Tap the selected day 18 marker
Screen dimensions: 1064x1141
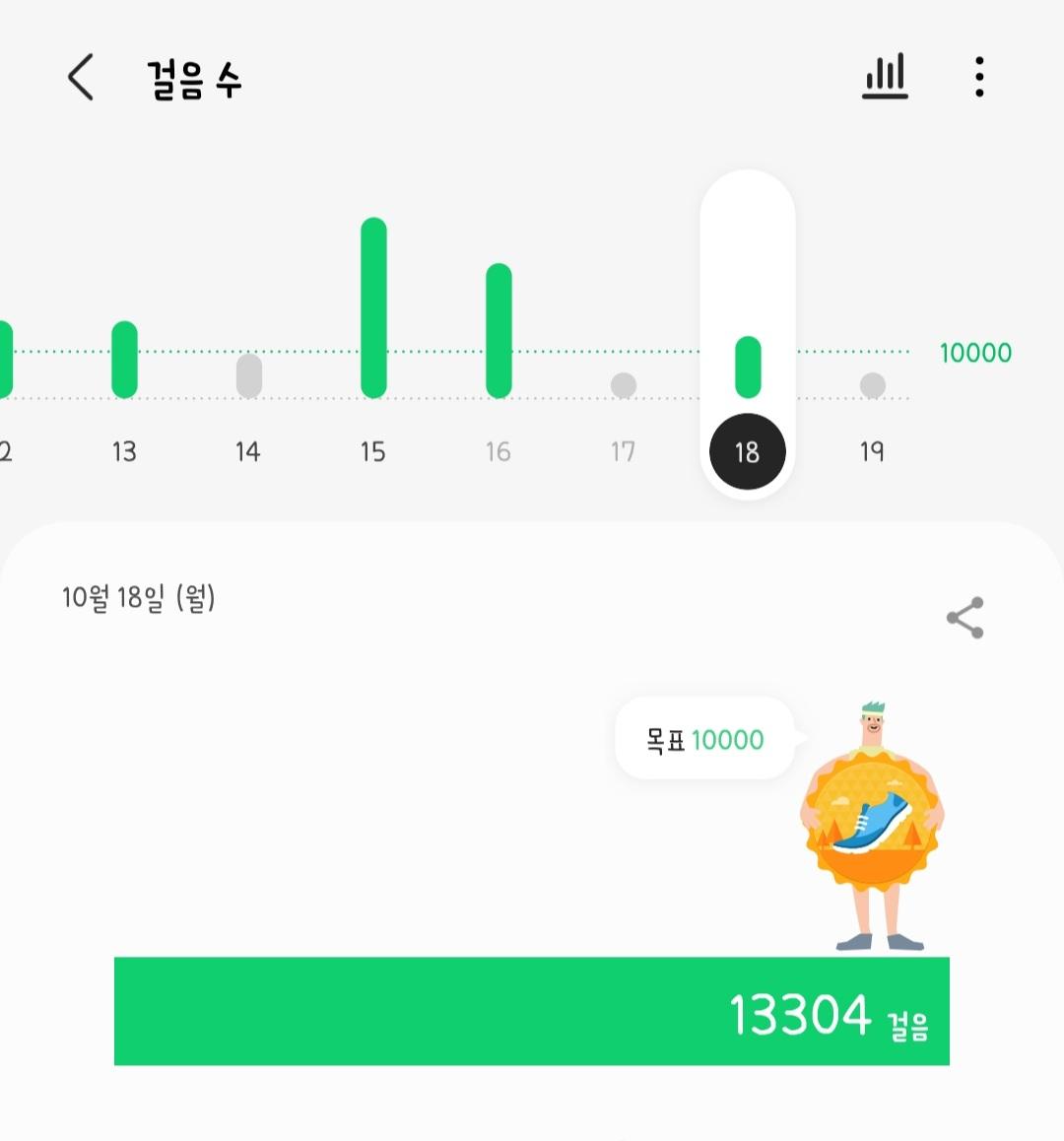tap(747, 451)
